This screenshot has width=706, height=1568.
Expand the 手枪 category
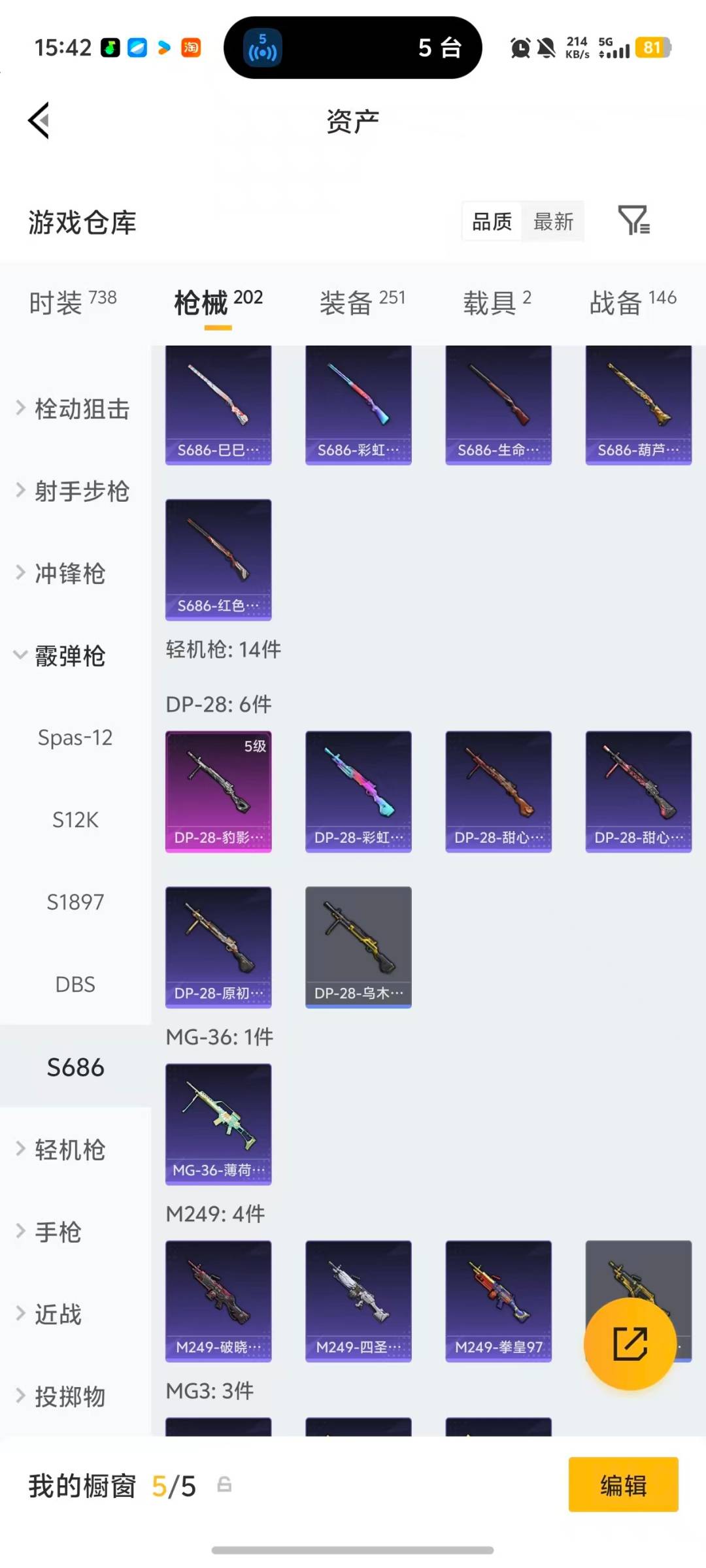coord(59,1233)
